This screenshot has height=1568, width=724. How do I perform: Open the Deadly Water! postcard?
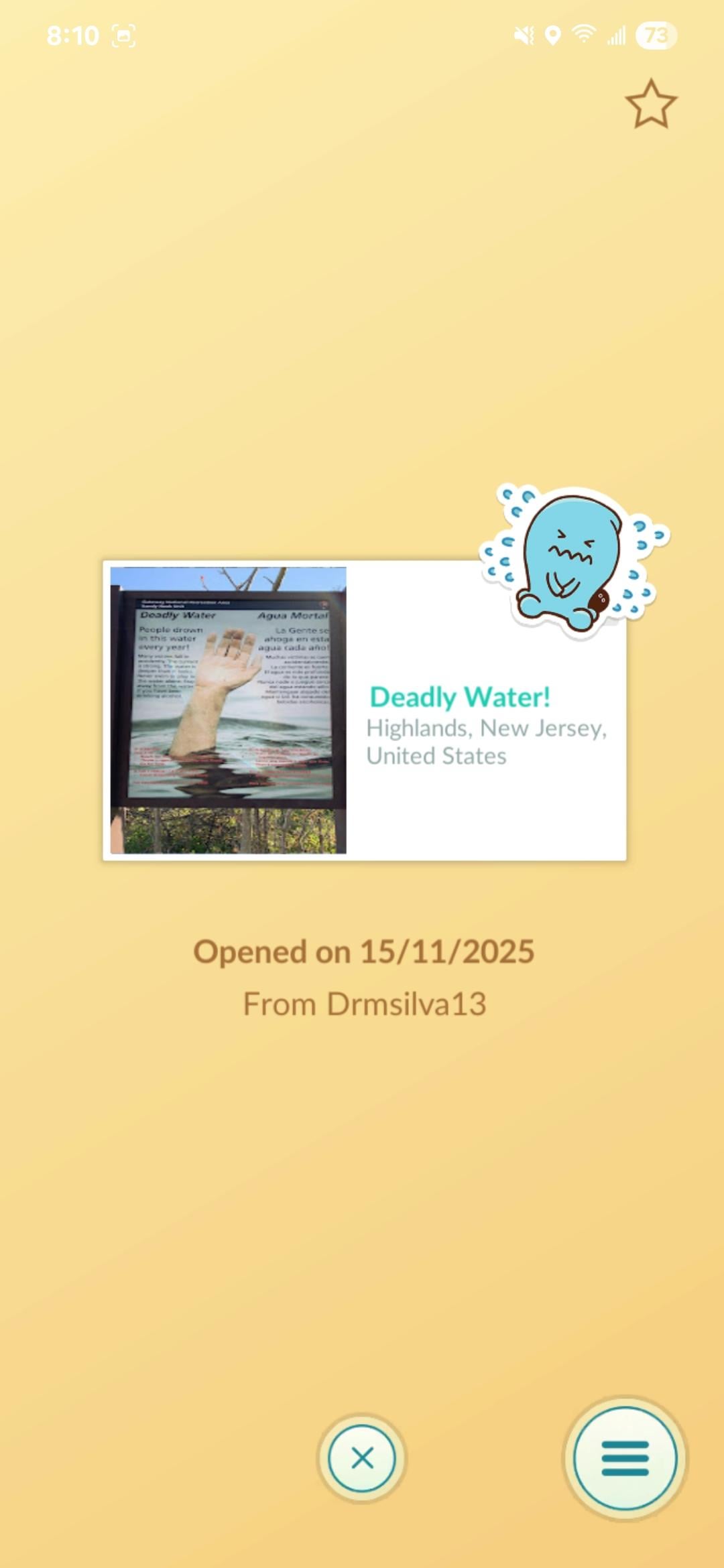pyautogui.click(x=364, y=710)
